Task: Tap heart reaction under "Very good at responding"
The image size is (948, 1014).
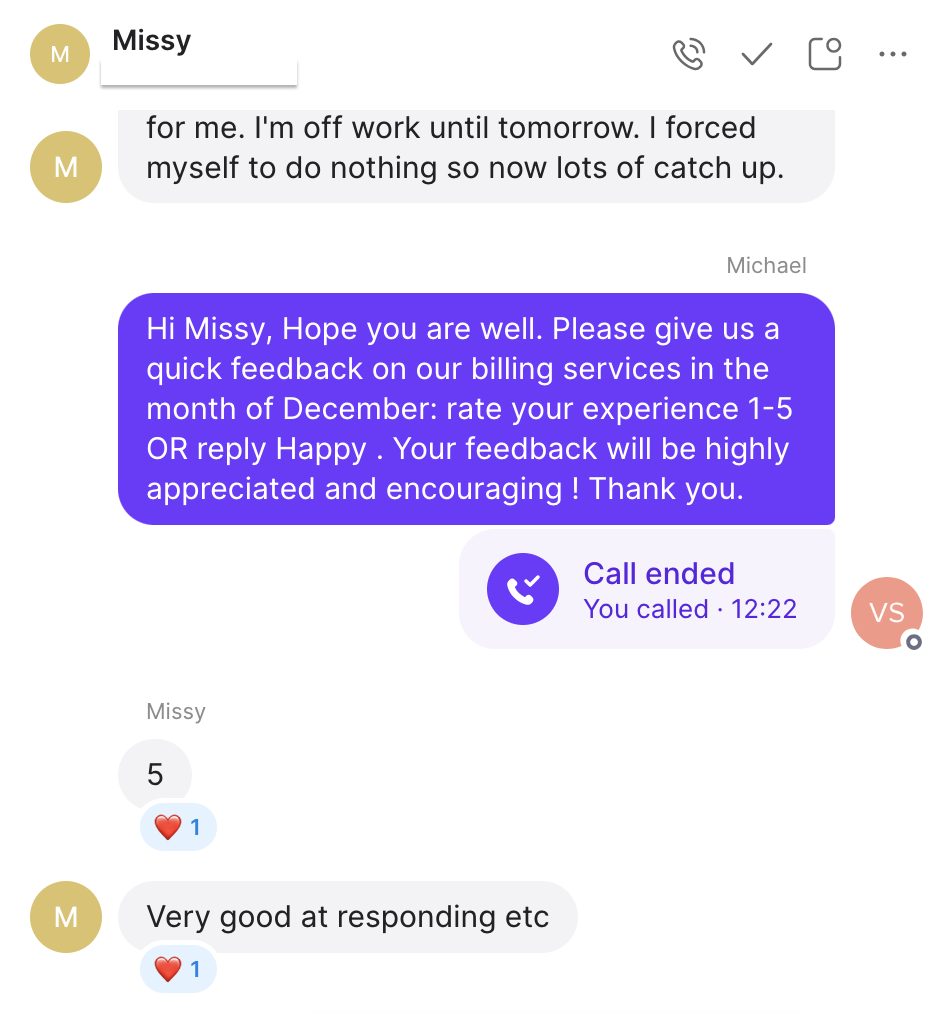Action: (x=178, y=969)
